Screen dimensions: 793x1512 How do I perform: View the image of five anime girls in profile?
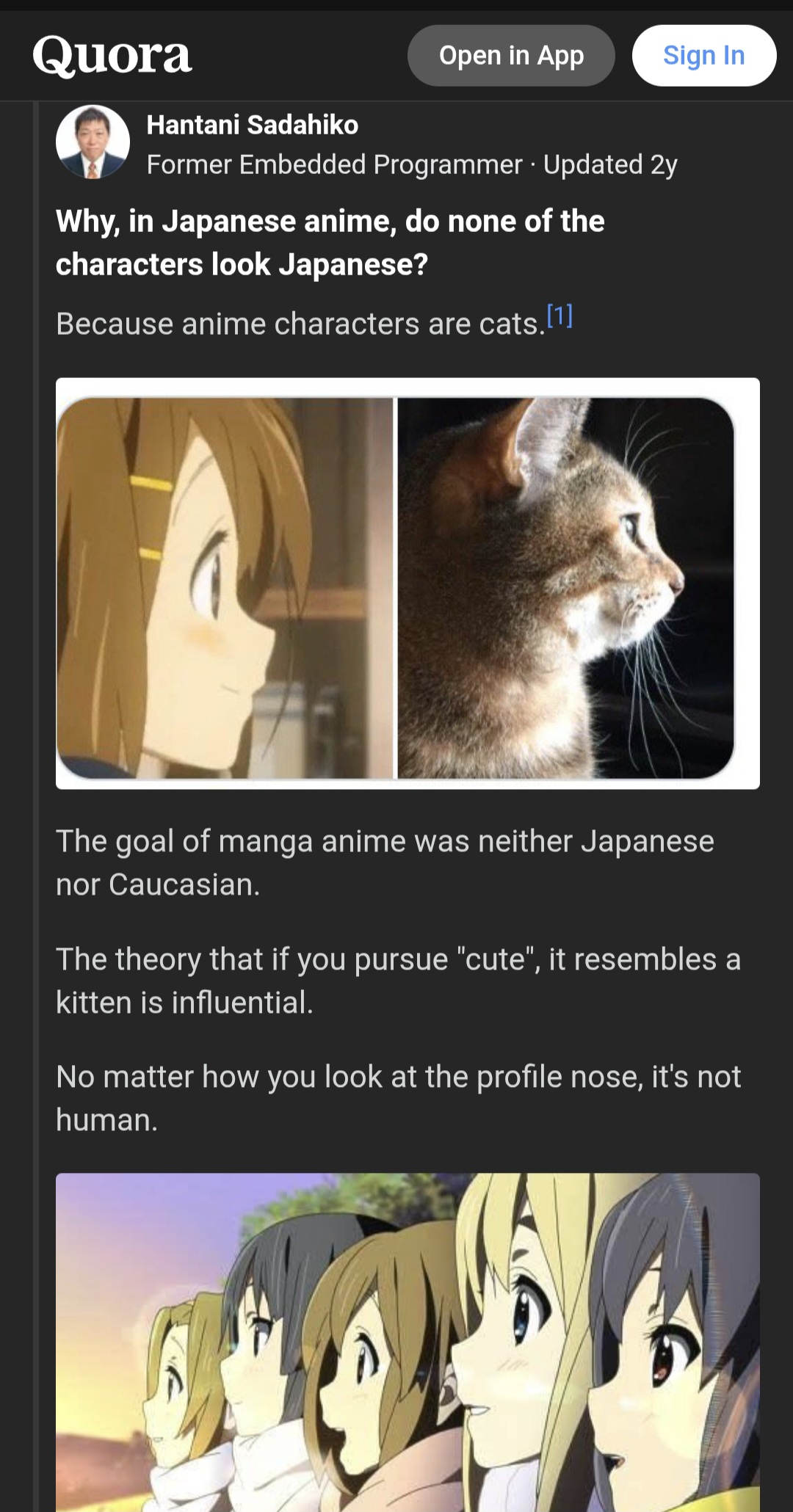pos(408,1342)
